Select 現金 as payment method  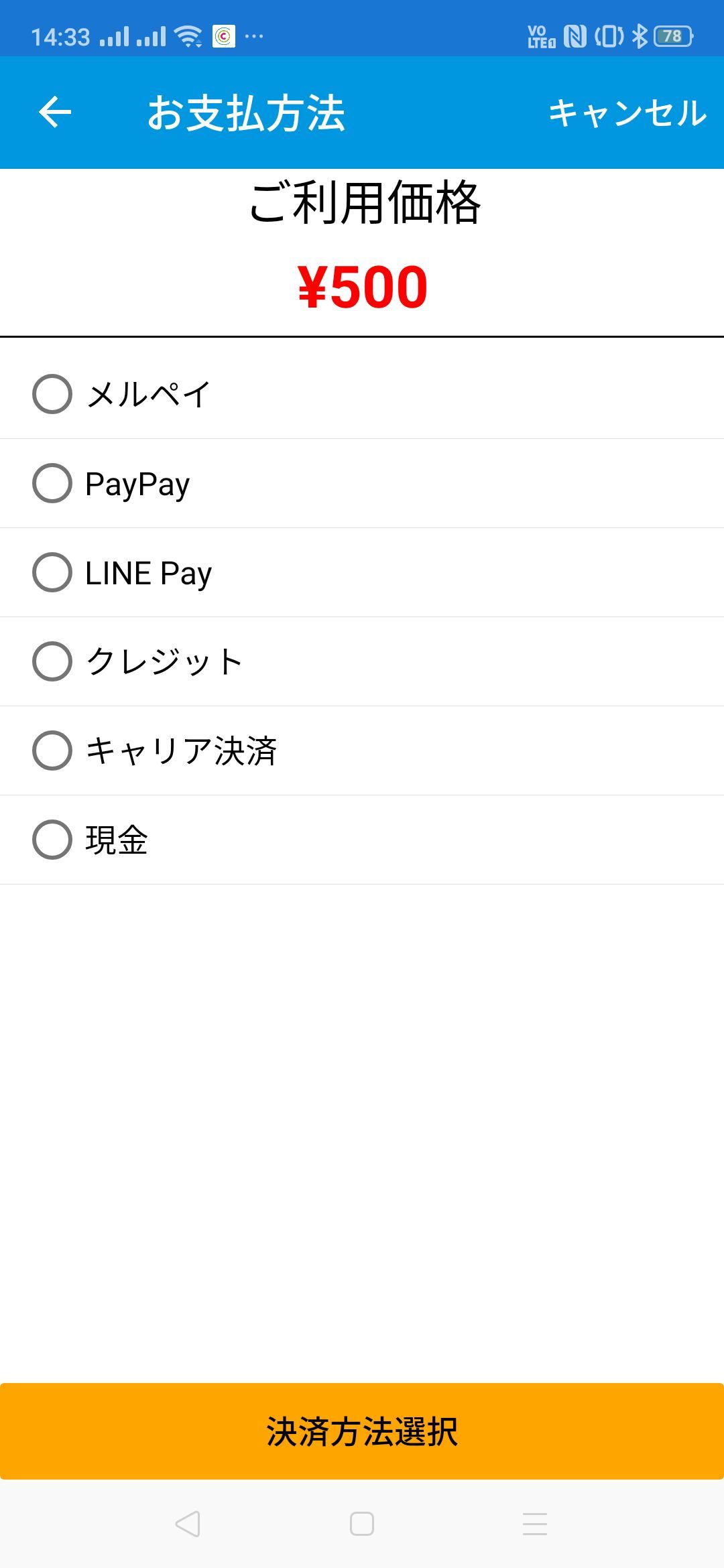(52, 840)
